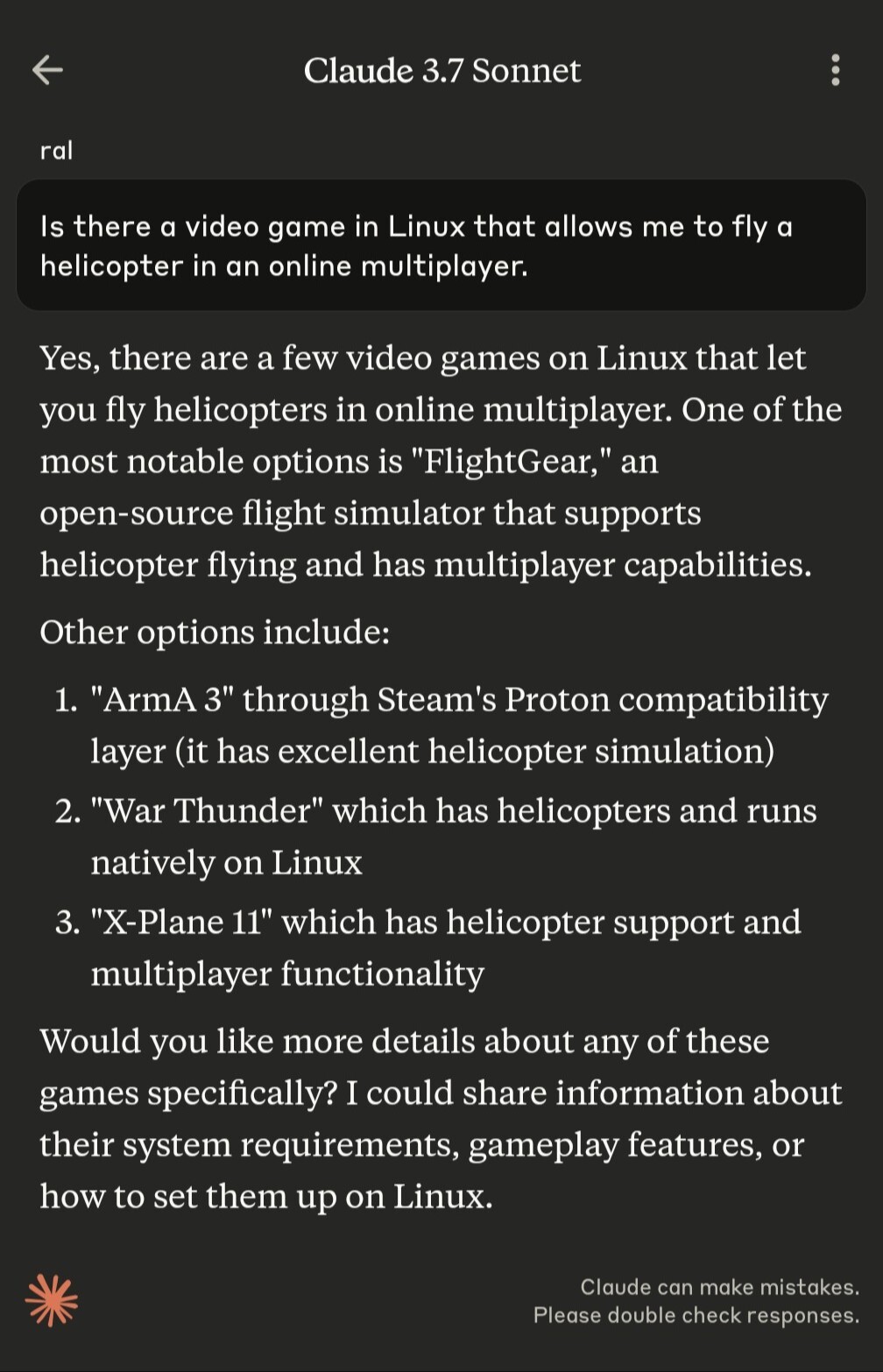Open the Claude 3.7 Sonnet model selector
883x1372 pixels.
click(441, 70)
